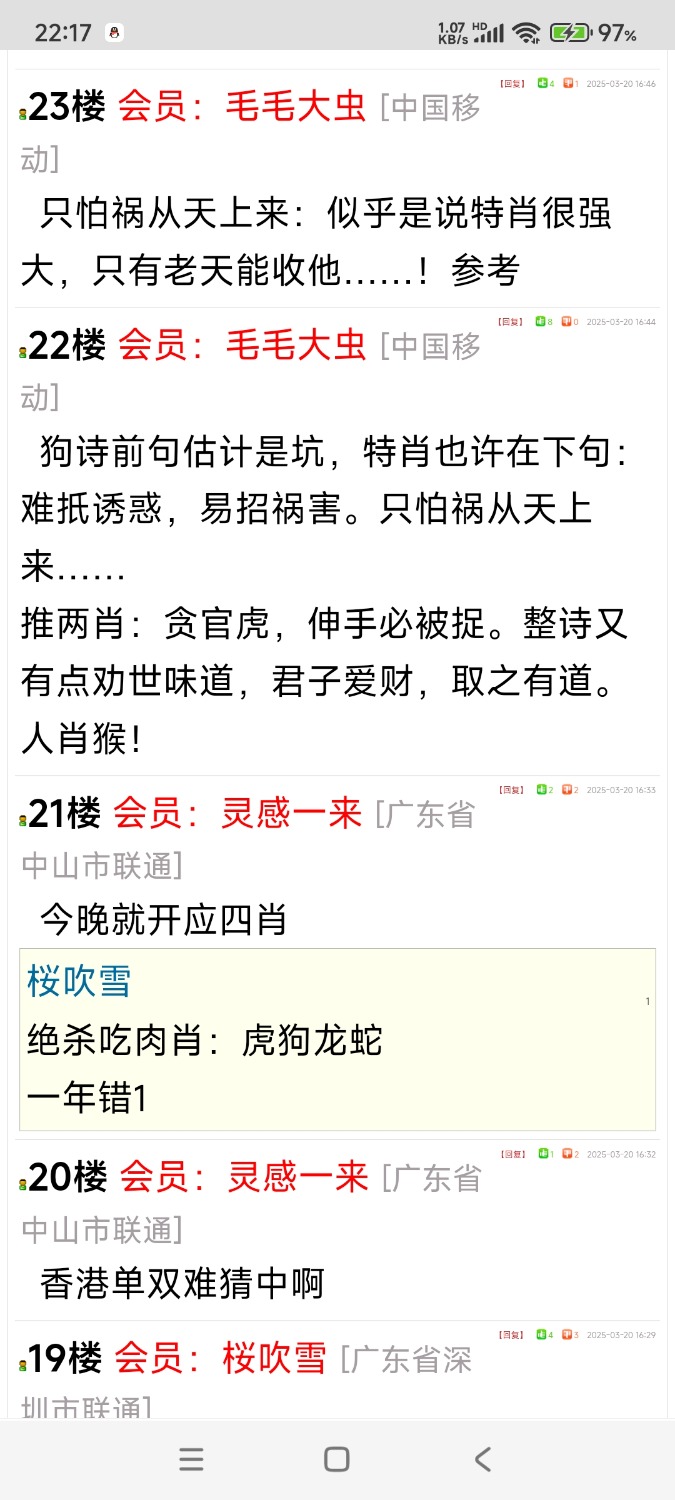Thumbs down the 22楼 post

click(567, 322)
